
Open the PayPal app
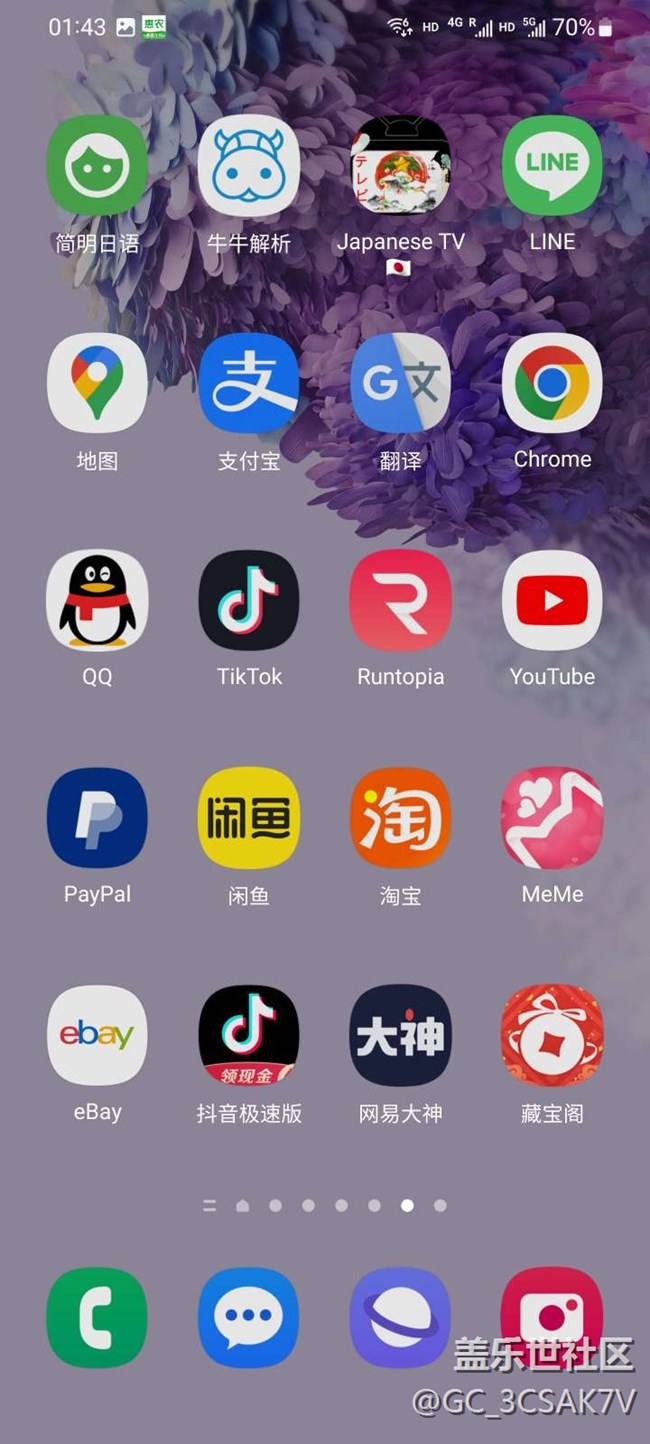click(97, 818)
